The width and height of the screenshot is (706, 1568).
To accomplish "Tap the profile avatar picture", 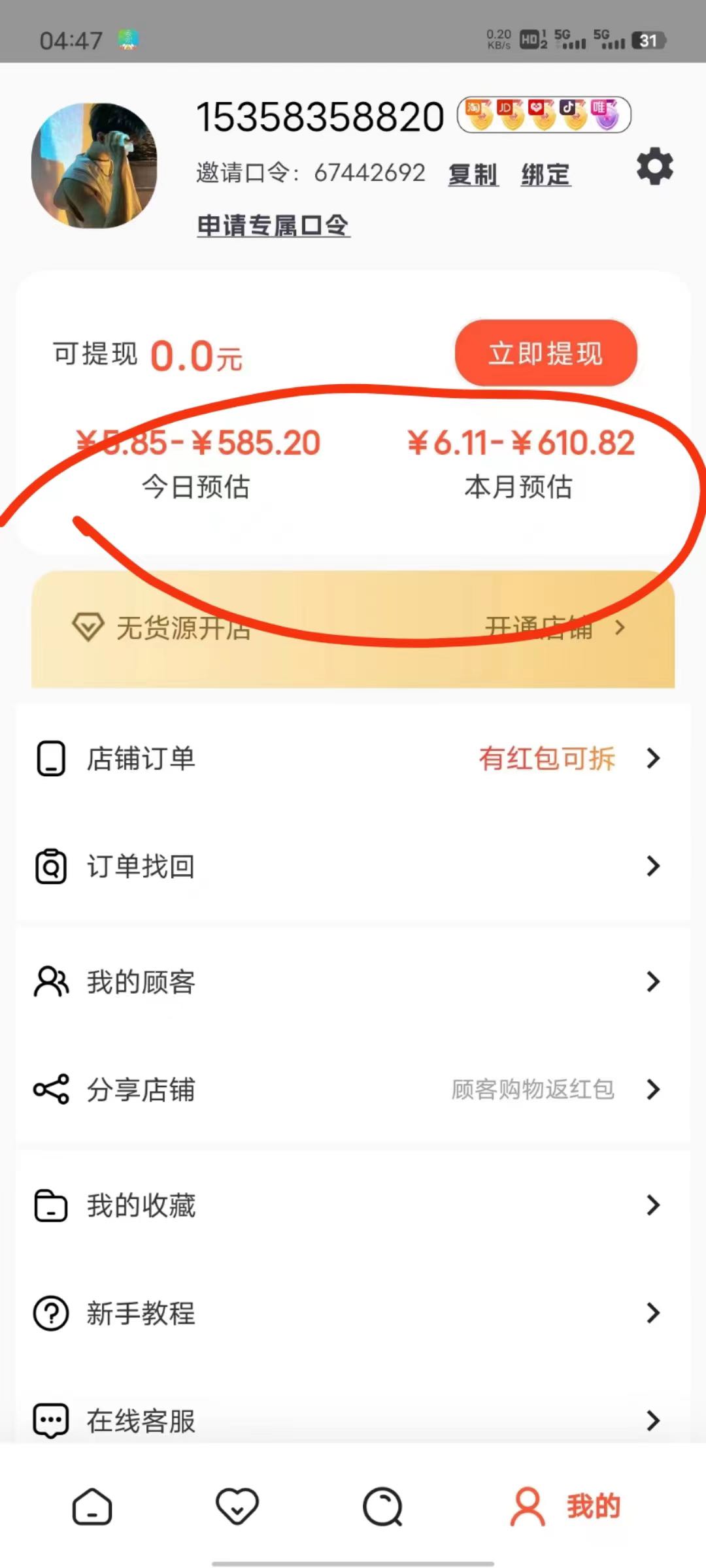I will point(95,166).
